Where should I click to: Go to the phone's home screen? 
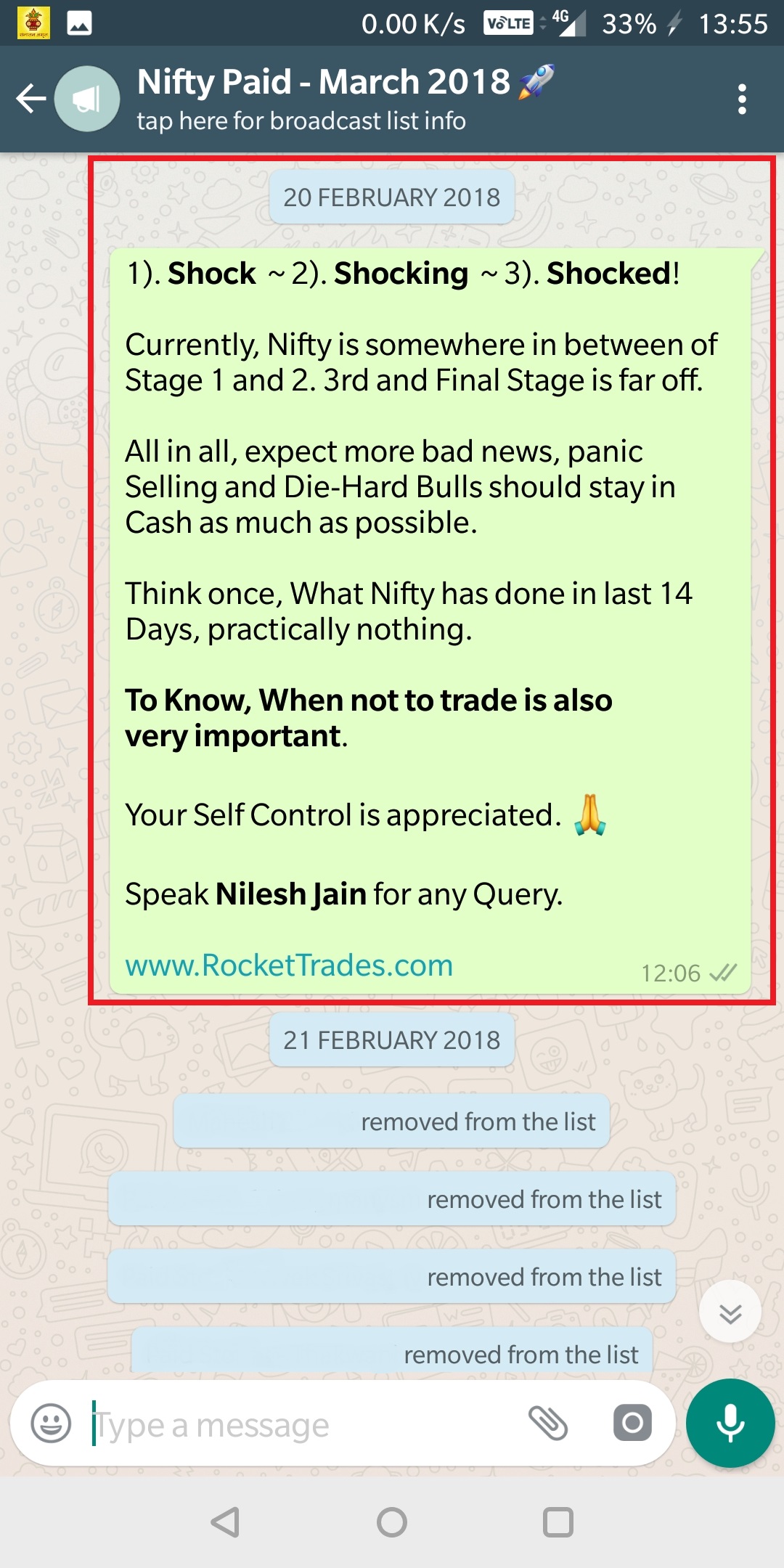pos(392,1522)
